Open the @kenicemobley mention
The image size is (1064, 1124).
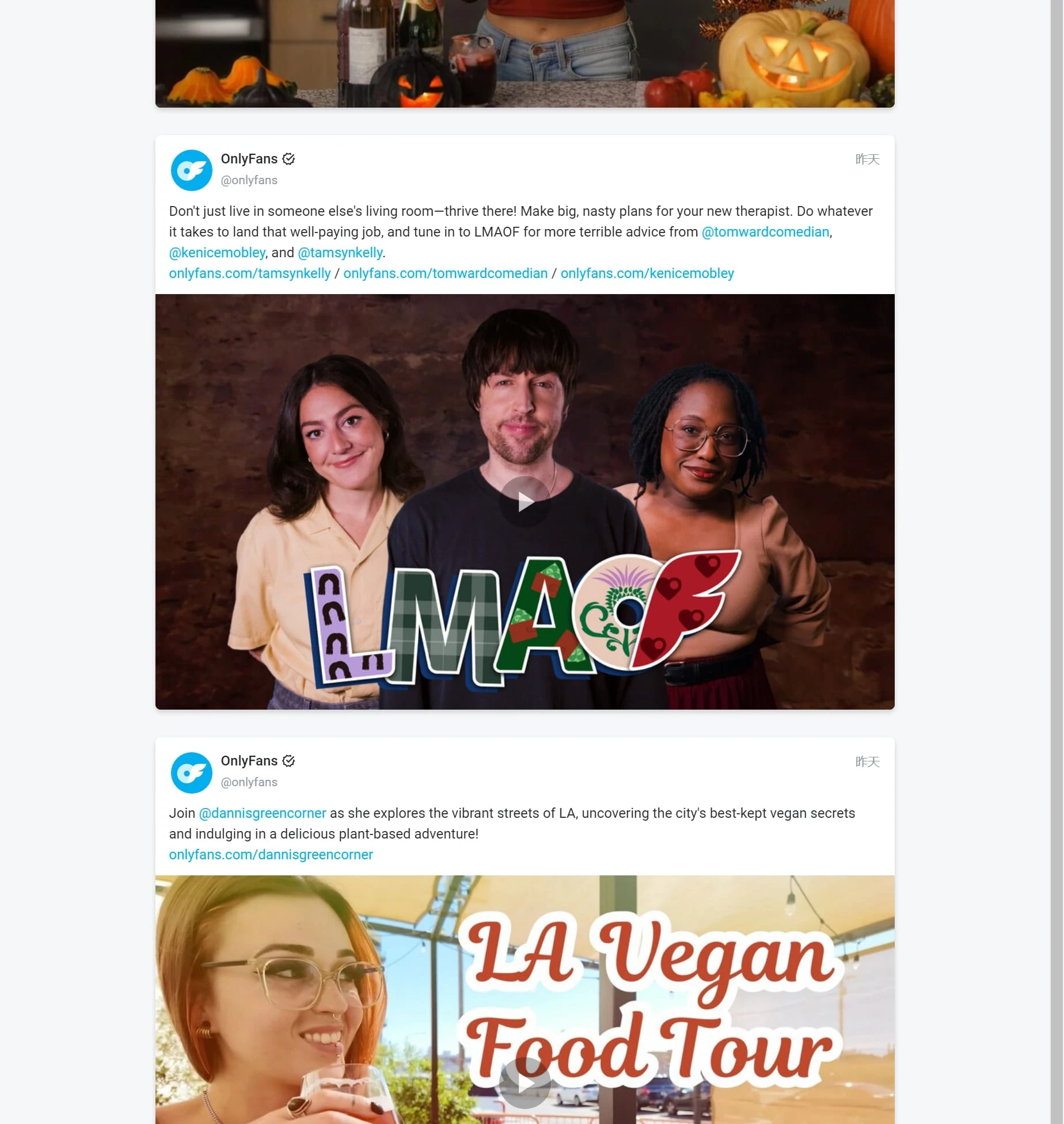pos(217,253)
